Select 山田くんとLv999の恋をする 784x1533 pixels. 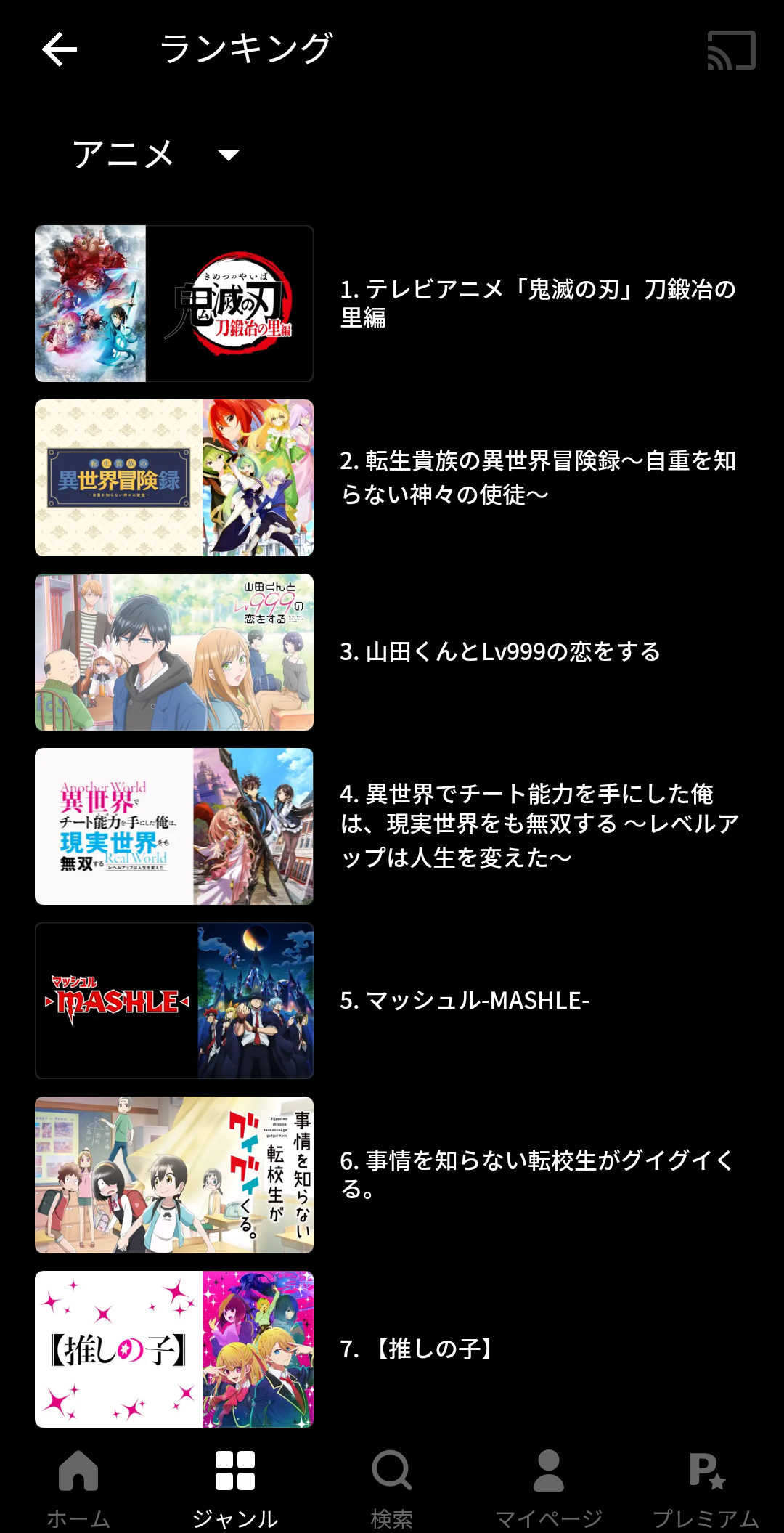(392, 652)
